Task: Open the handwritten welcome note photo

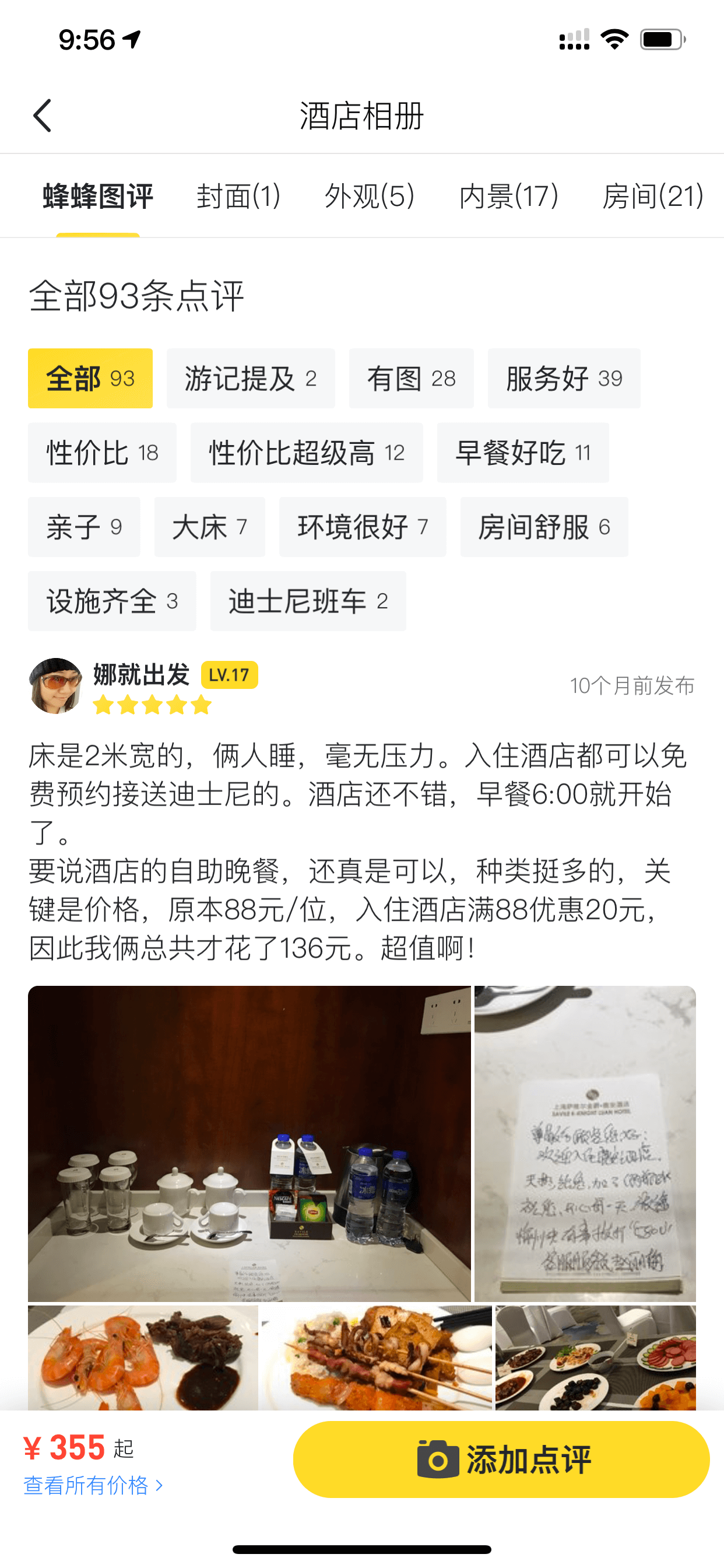Action: (x=585, y=1144)
